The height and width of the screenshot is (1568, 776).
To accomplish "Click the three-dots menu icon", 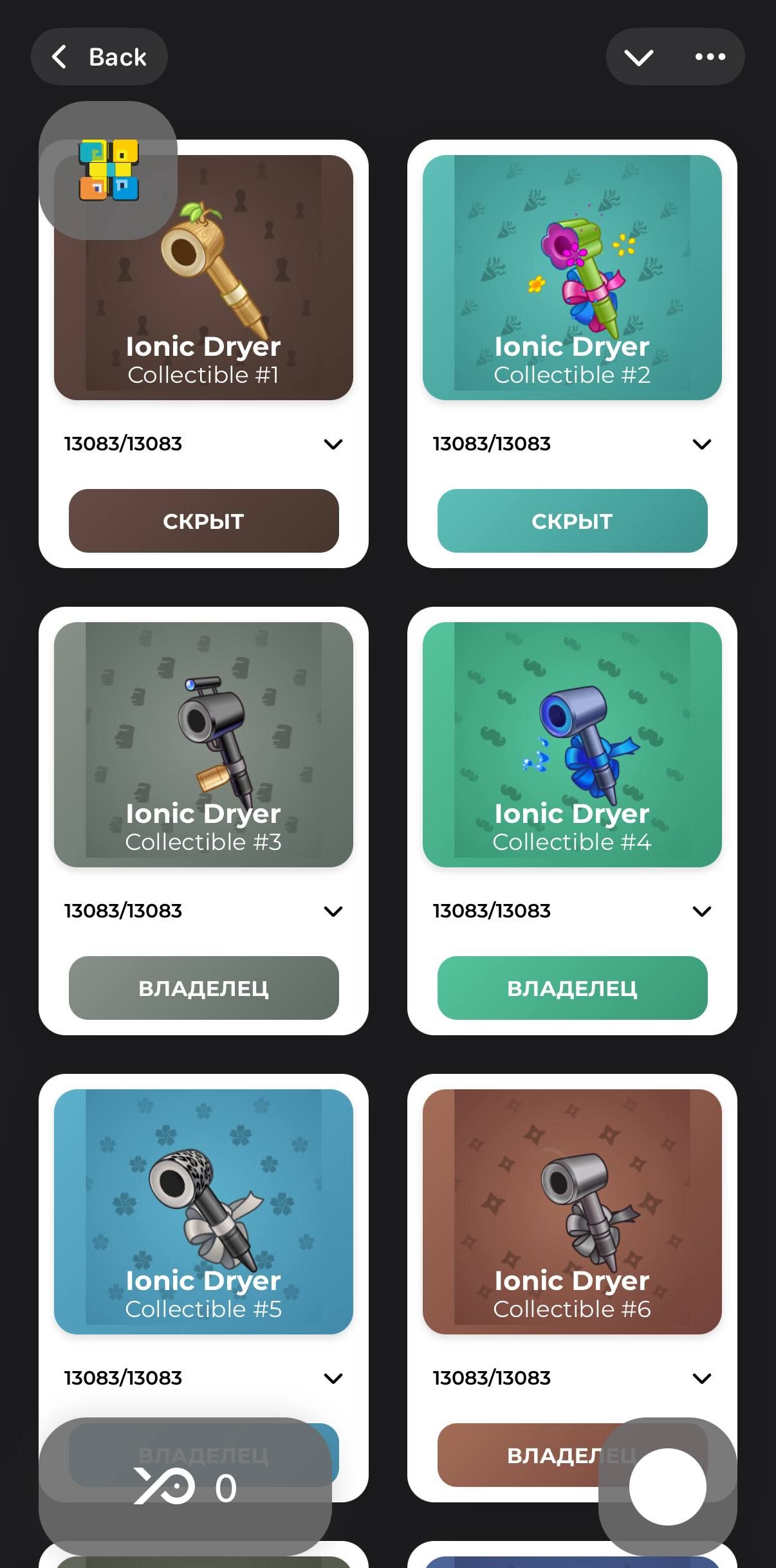I will (708, 57).
